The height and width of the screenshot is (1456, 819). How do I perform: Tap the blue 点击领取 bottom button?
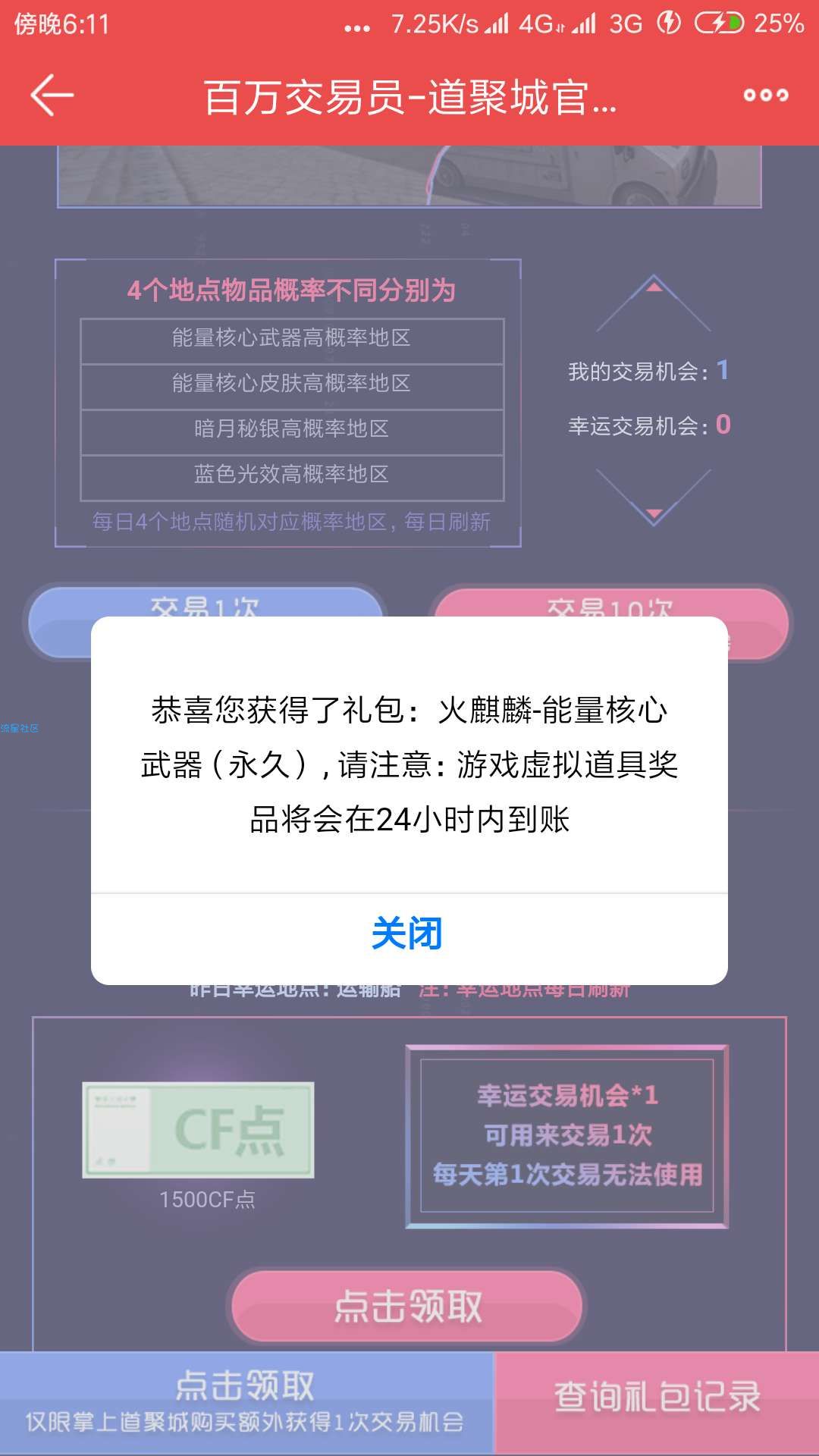tap(246, 1403)
